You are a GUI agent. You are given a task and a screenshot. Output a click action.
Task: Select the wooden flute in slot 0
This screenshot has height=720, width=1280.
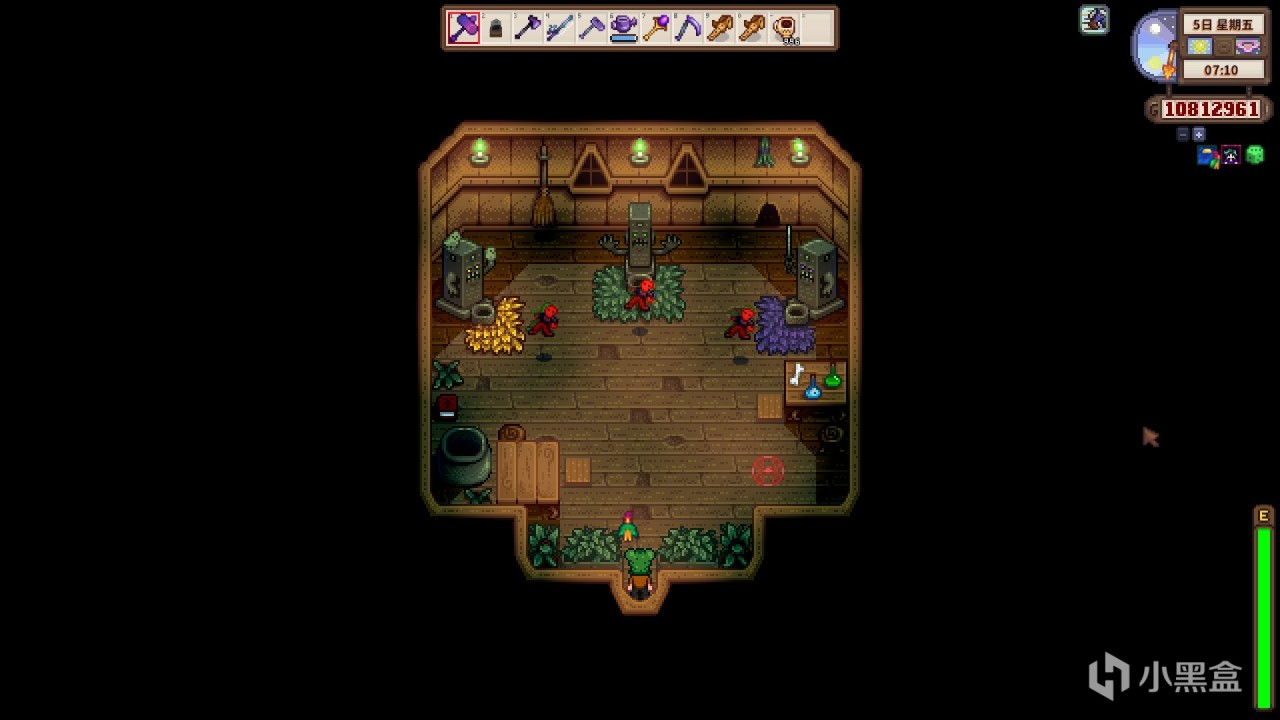pyautogui.click(x=751, y=28)
